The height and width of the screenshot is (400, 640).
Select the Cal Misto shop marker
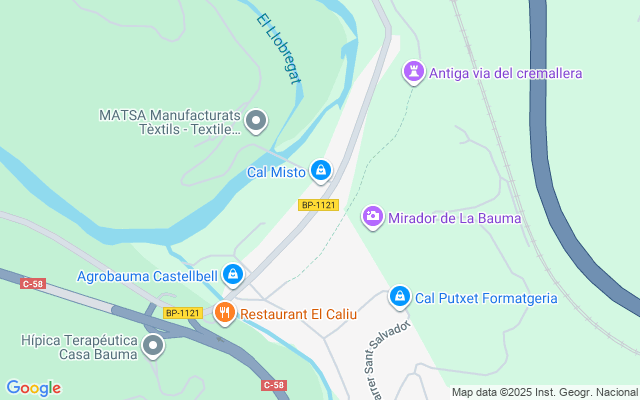click(320, 171)
